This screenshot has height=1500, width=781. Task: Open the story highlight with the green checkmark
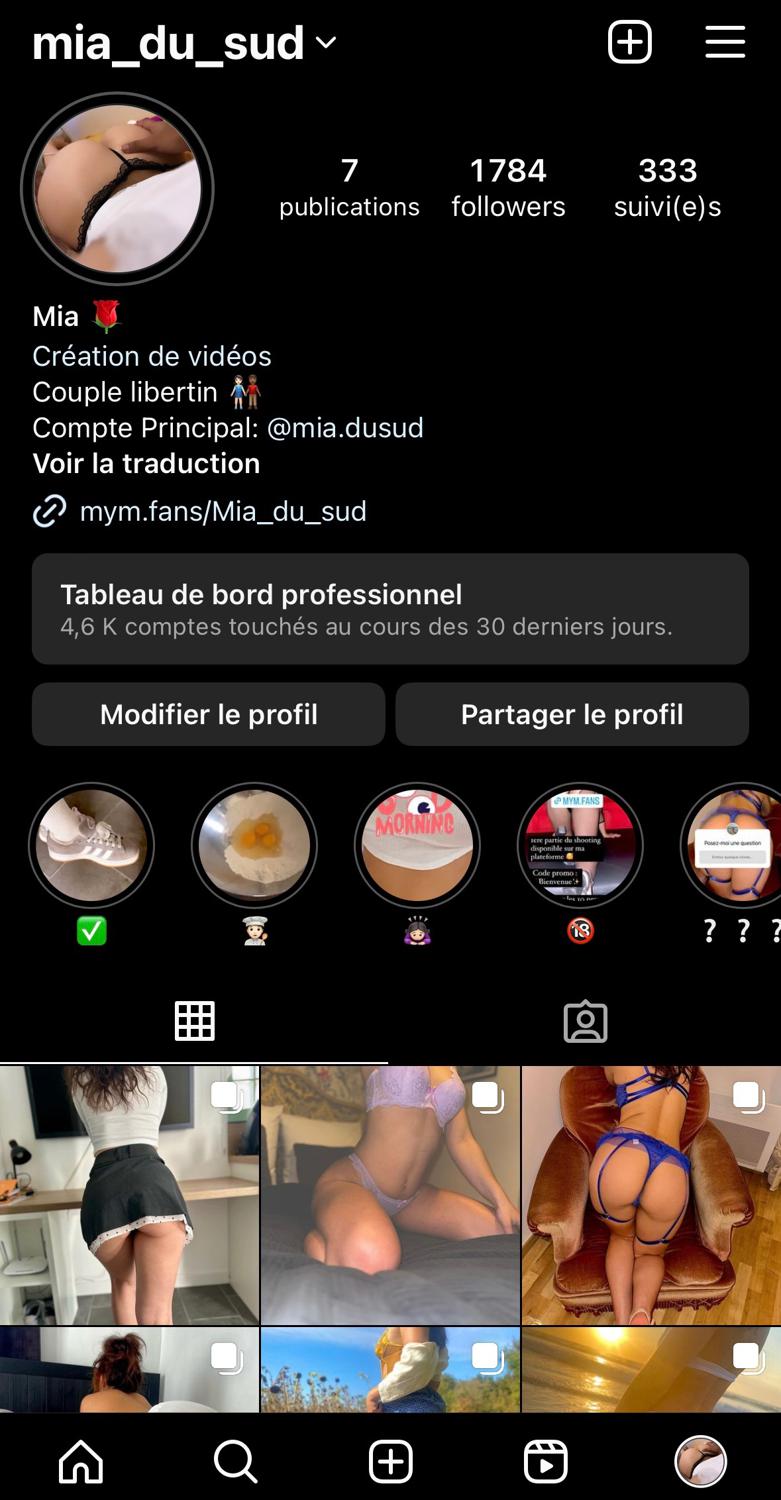(91, 845)
